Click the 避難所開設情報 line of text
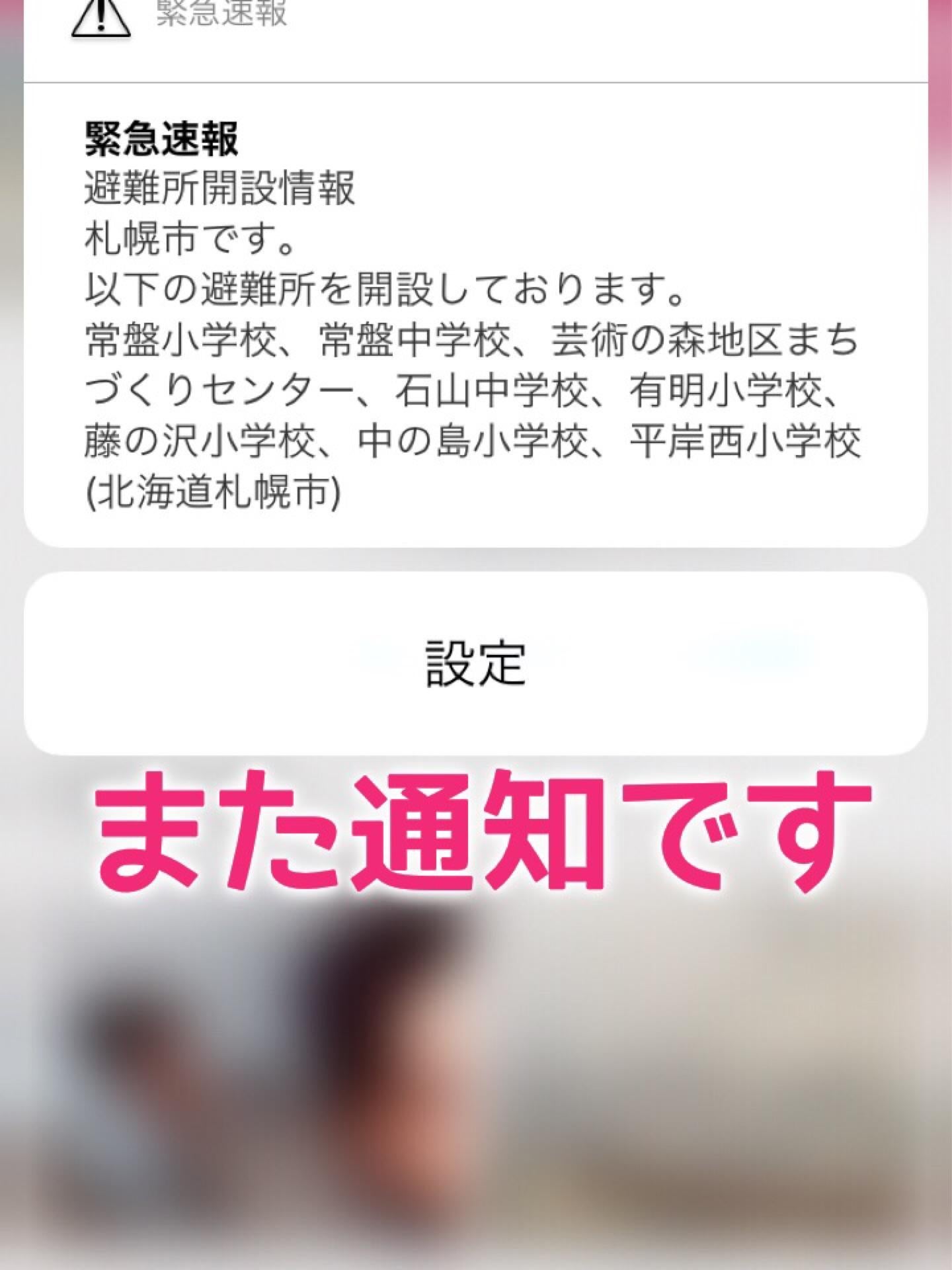 [218, 187]
